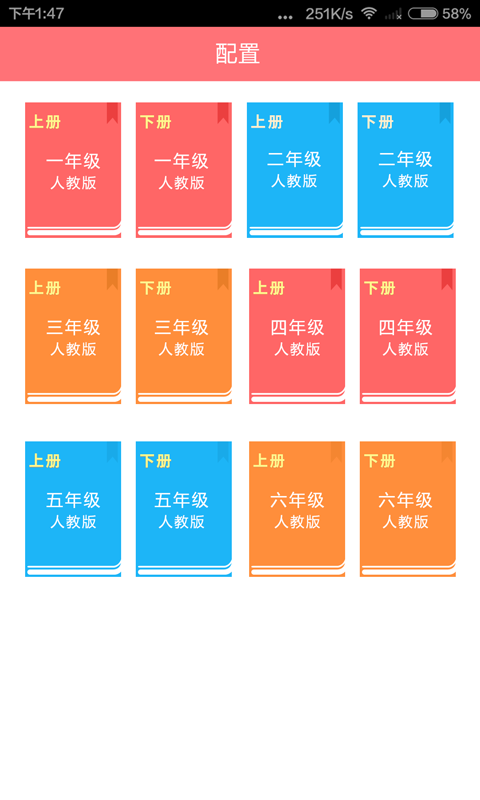This screenshot has height=800, width=480.
Task: Select the 三年级 上册 book
Action: pyautogui.click(x=73, y=336)
